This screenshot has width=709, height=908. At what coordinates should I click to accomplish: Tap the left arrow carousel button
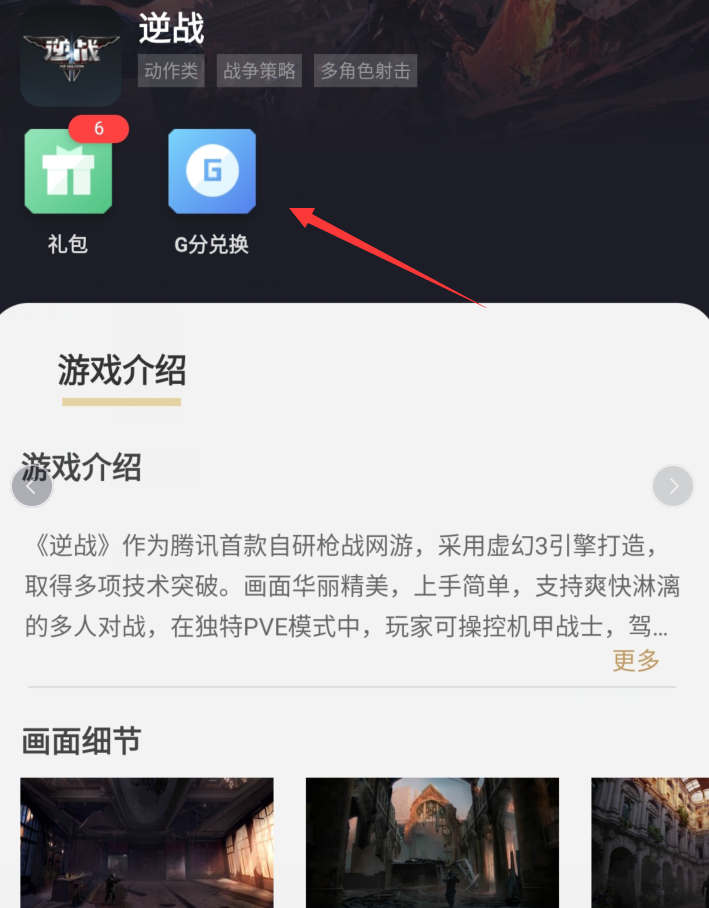click(31, 487)
